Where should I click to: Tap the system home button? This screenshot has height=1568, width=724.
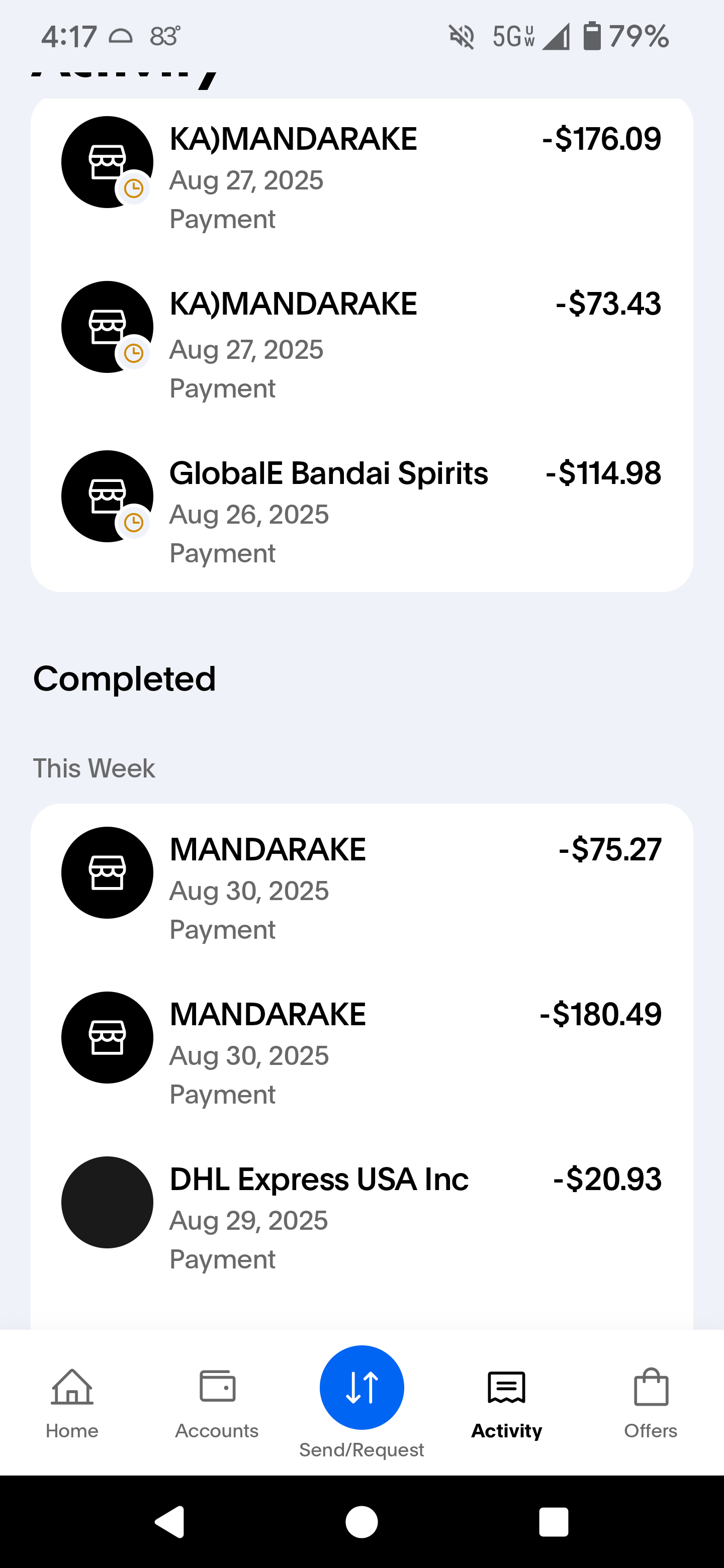tap(361, 1522)
